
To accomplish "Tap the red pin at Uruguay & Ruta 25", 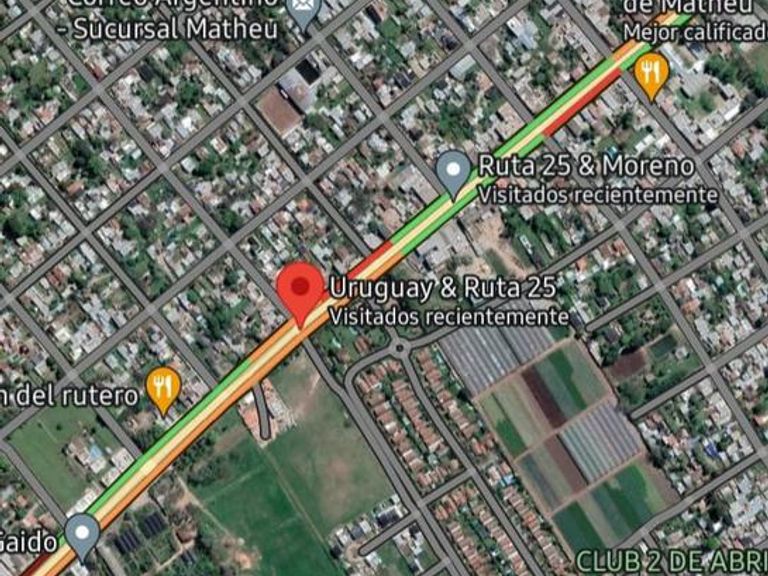I will coord(300,290).
